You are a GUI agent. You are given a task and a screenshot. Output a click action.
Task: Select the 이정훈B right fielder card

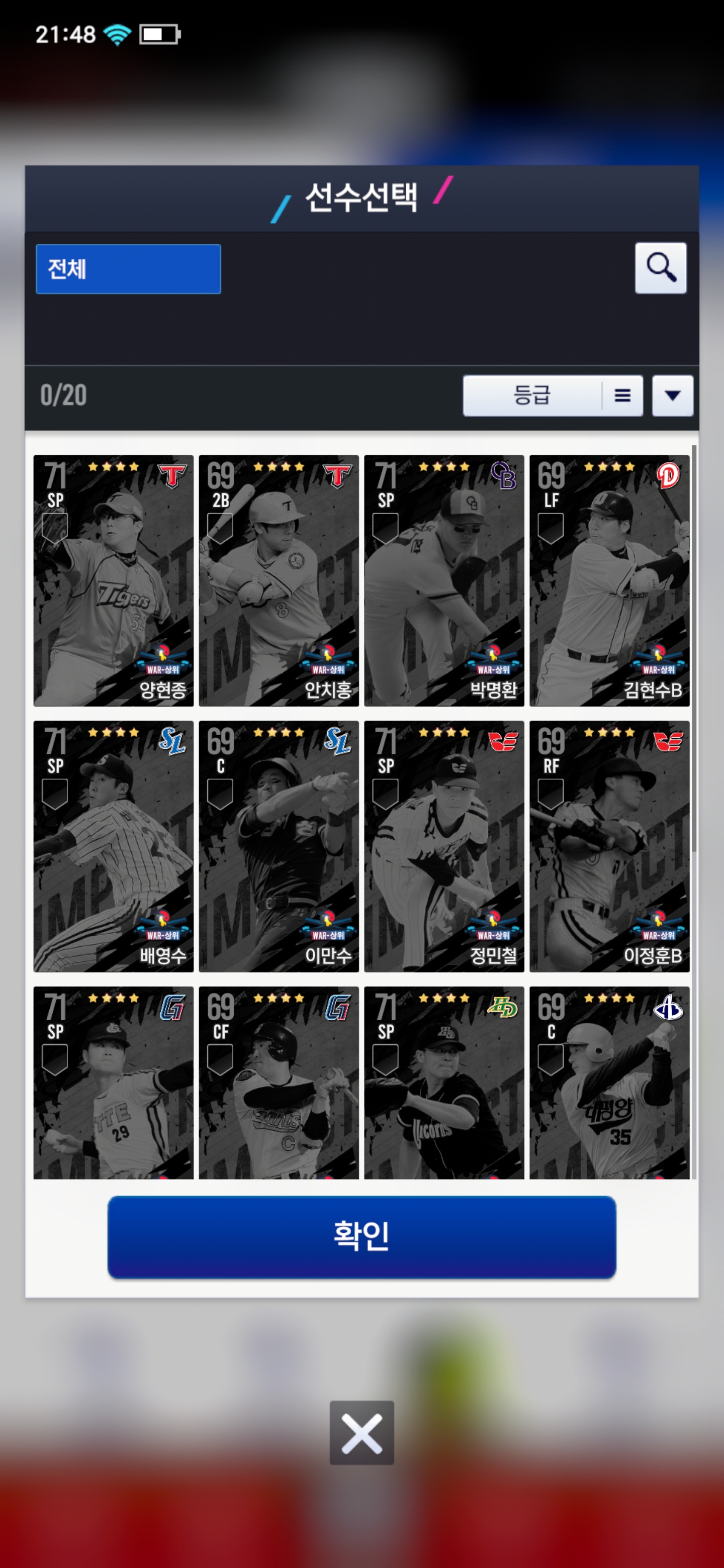tap(609, 845)
